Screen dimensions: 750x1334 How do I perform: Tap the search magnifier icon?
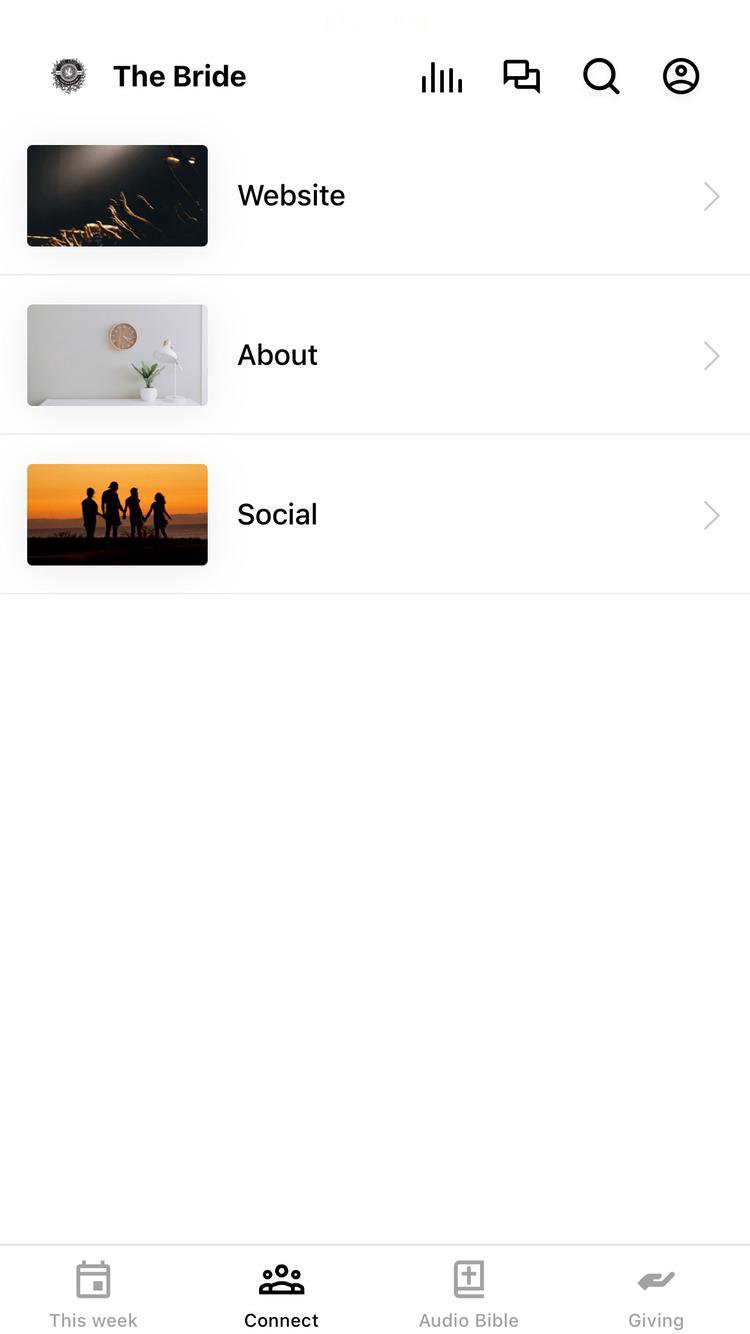(601, 77)
